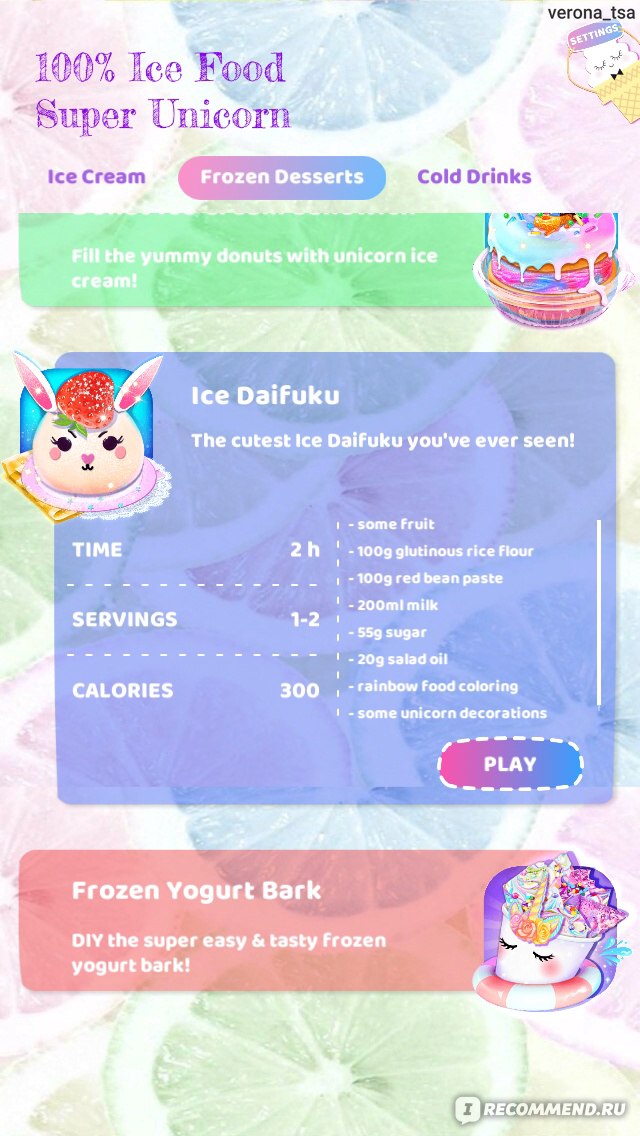
Task: Switch to the Ice Cream tab
Action: click(x=96, y=177)
